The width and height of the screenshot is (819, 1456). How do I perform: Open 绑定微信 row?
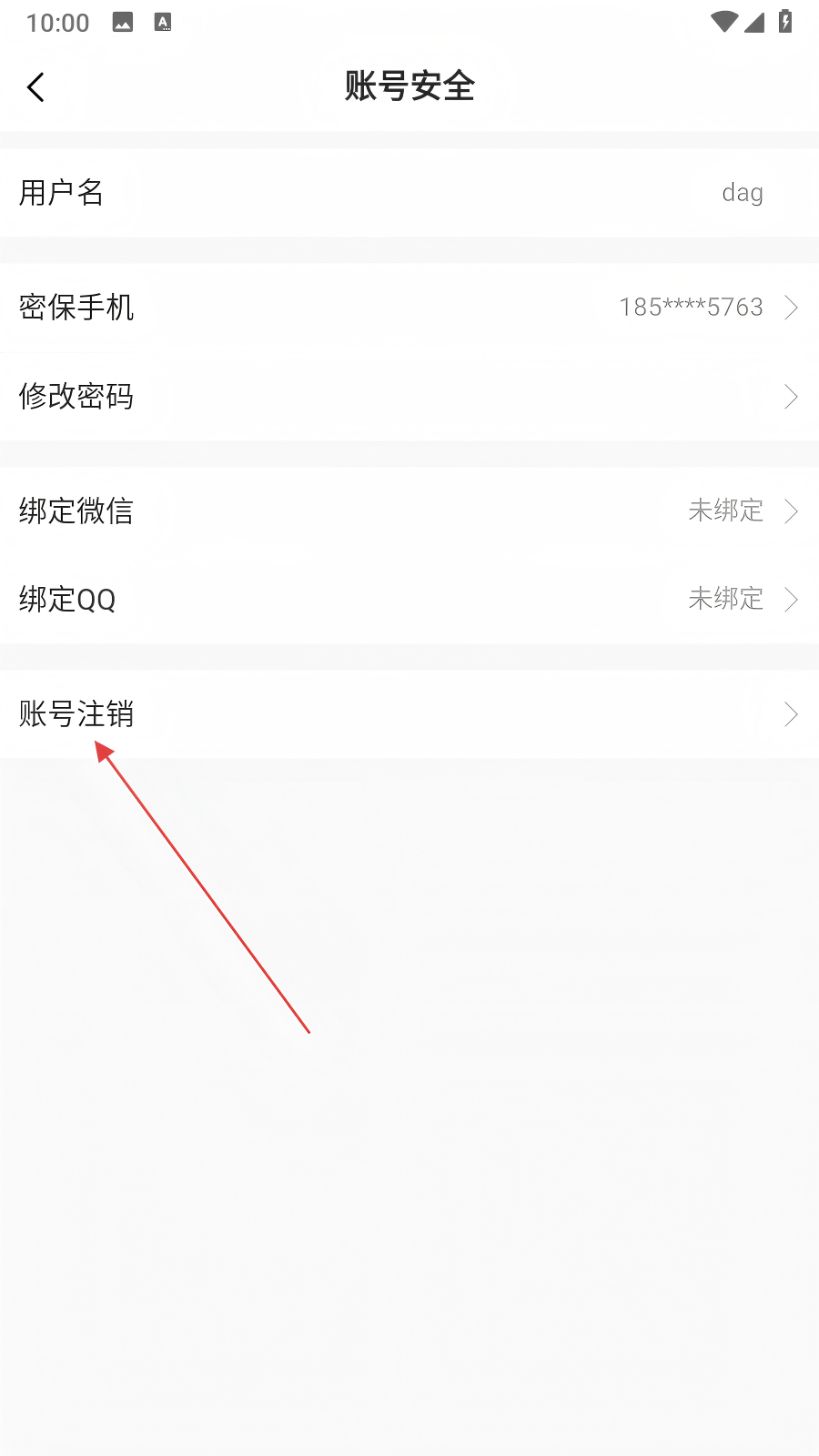[409, 511]
